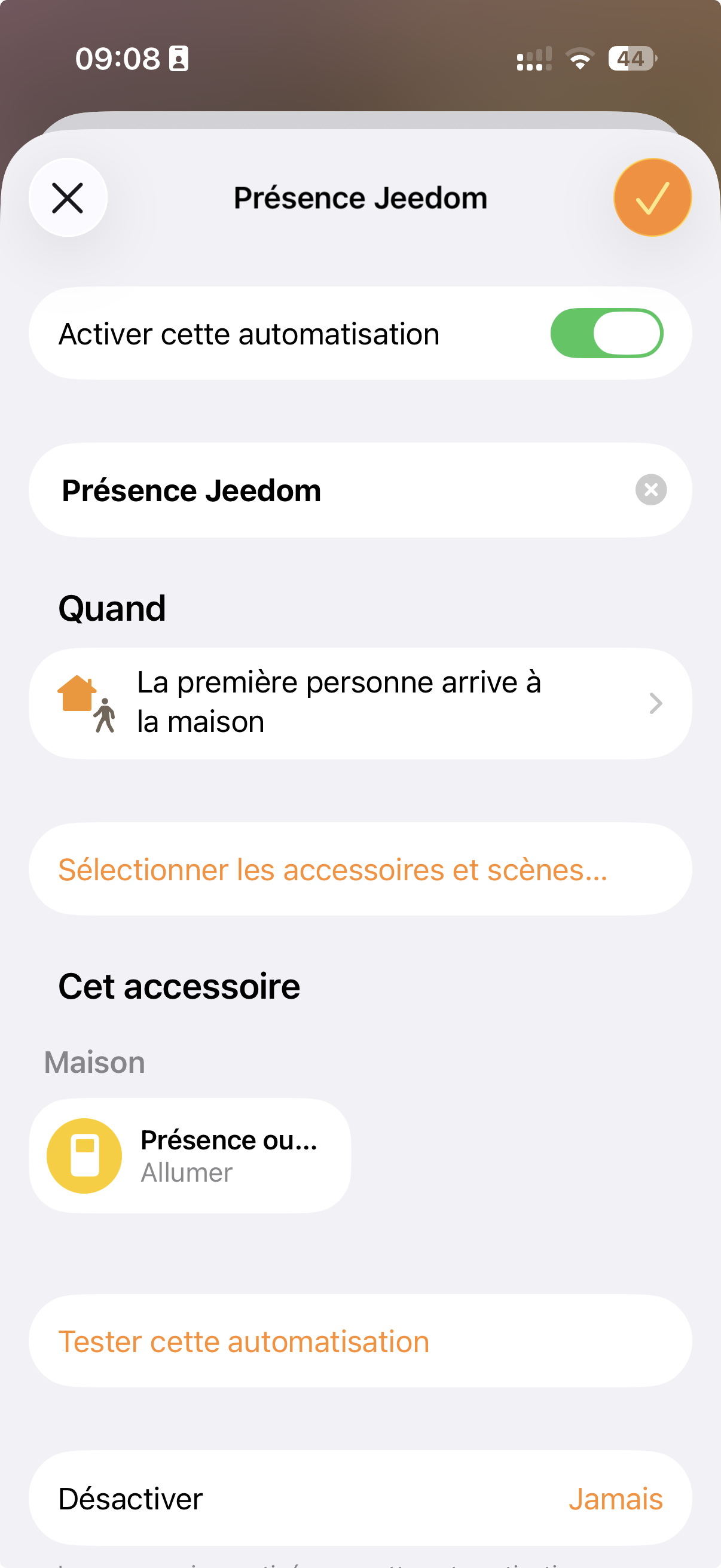Screen dimensions: 721x1568
Task: Clear the automation name text
Action: pos(650,490)
